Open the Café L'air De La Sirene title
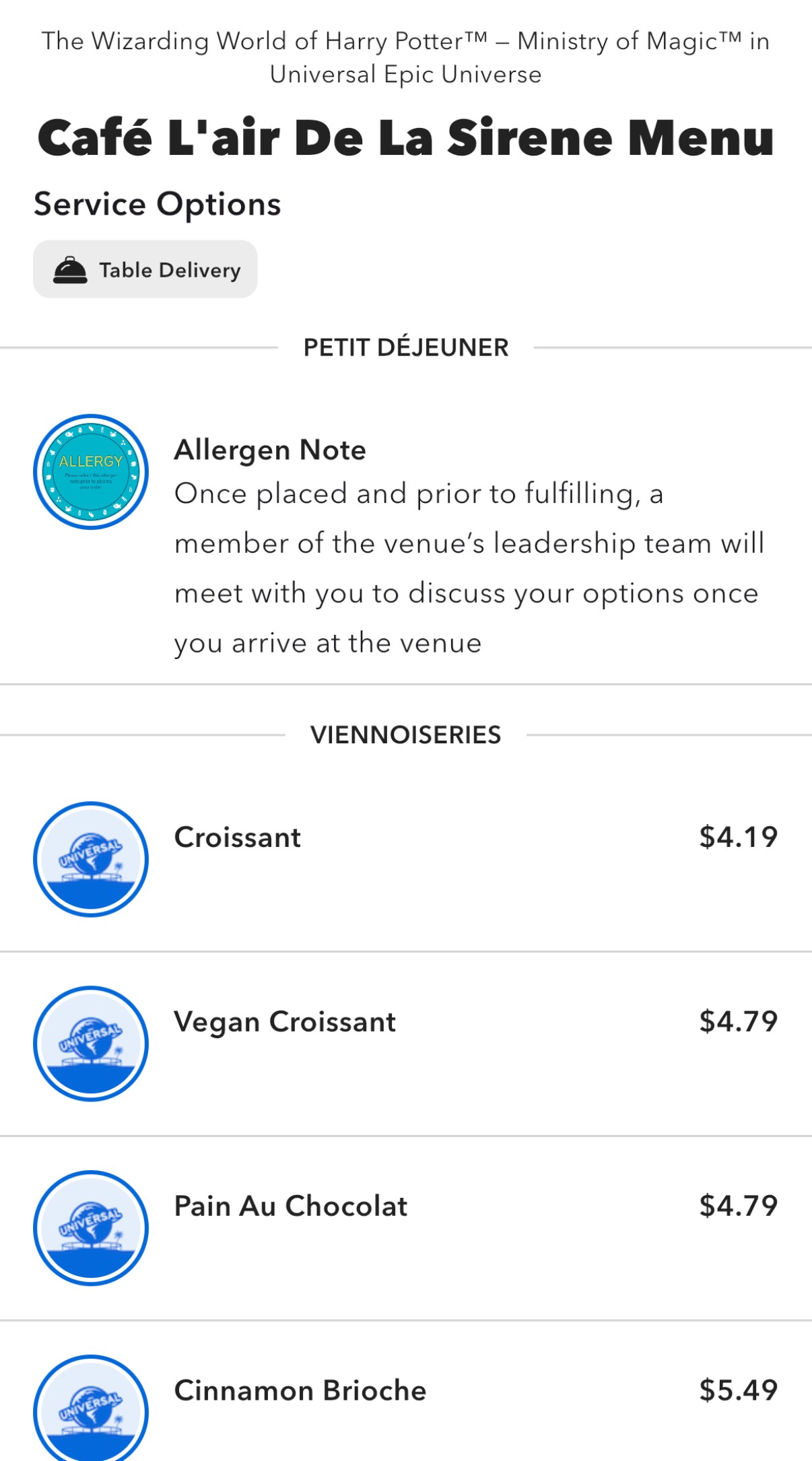The image size is (812, 1461). [405, 138]
